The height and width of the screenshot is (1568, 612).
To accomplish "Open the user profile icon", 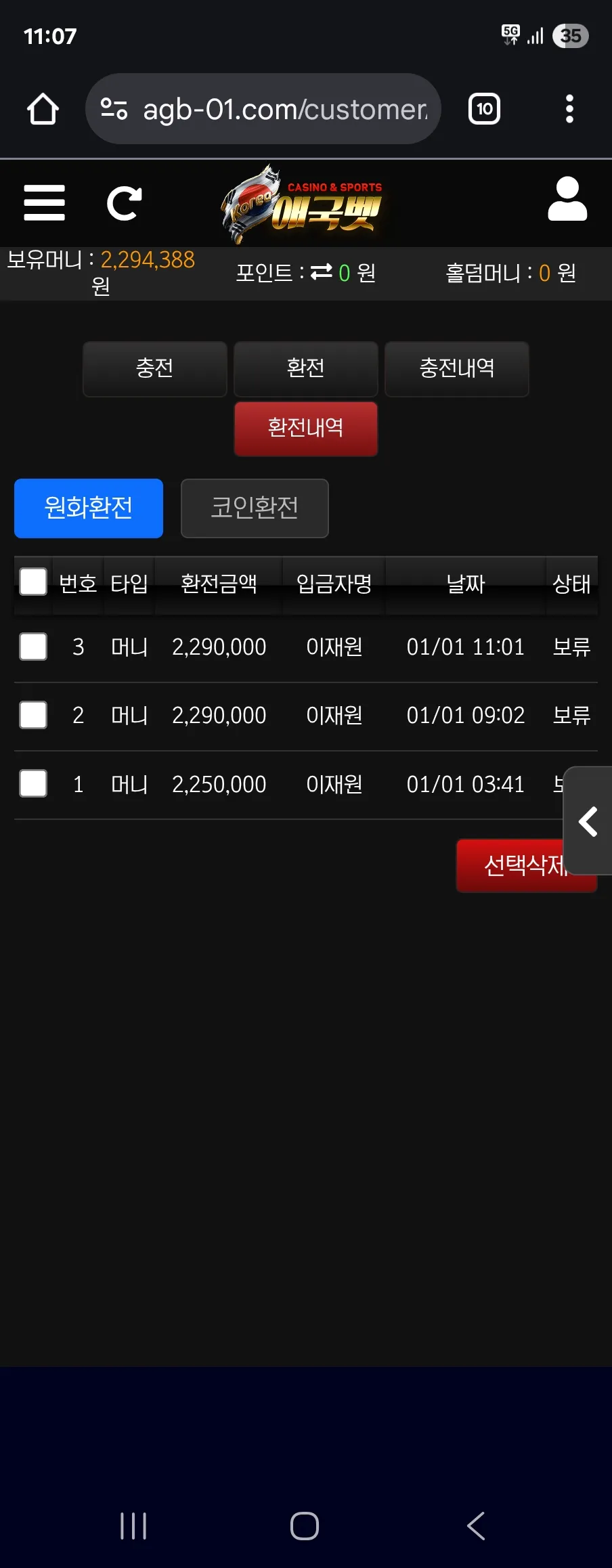I will coord(567,200).
